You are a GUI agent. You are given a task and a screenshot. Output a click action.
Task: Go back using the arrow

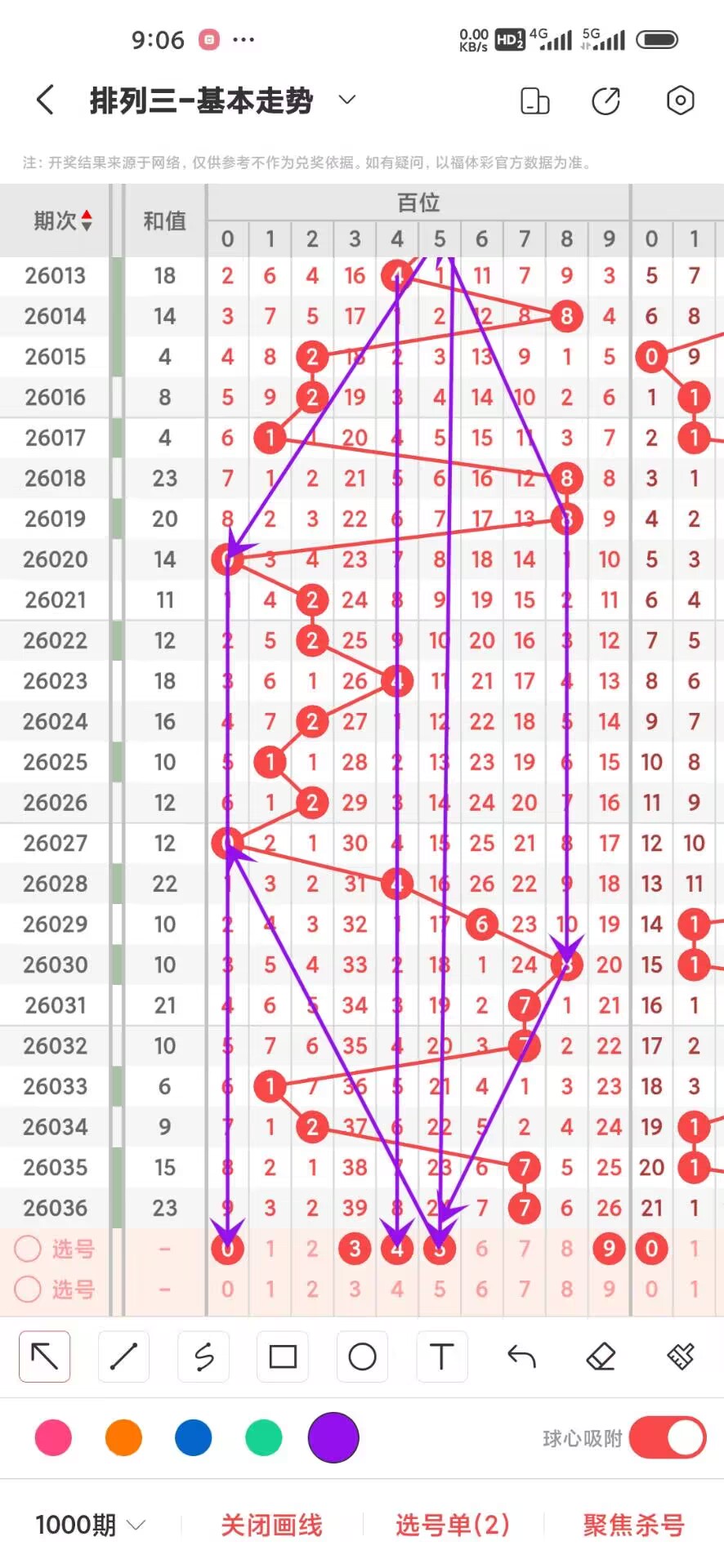tap(46, 100)
